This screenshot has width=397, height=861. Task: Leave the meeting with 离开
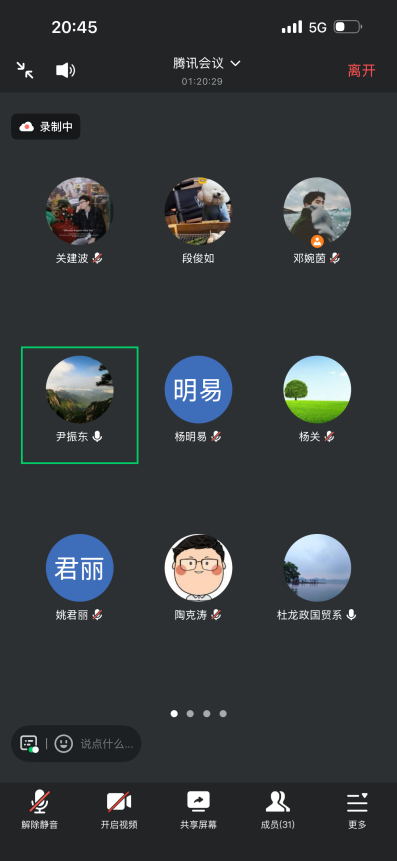pos(361,70)
